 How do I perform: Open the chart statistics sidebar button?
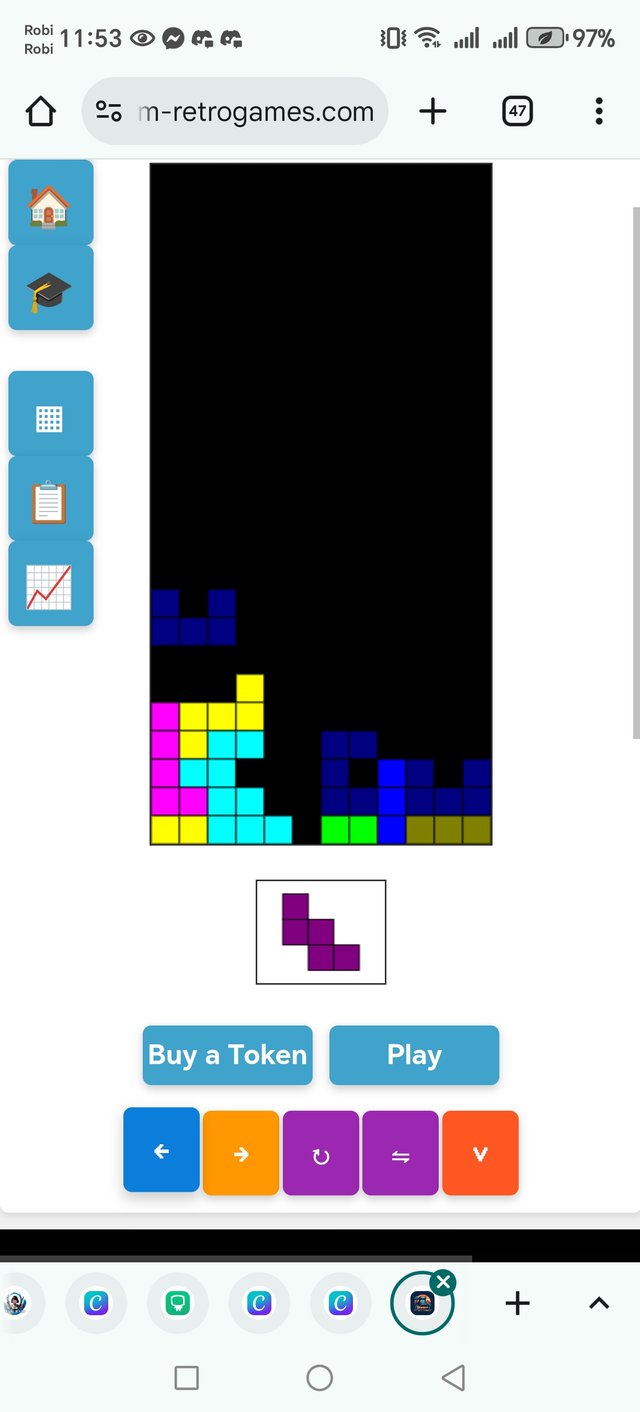50,586
